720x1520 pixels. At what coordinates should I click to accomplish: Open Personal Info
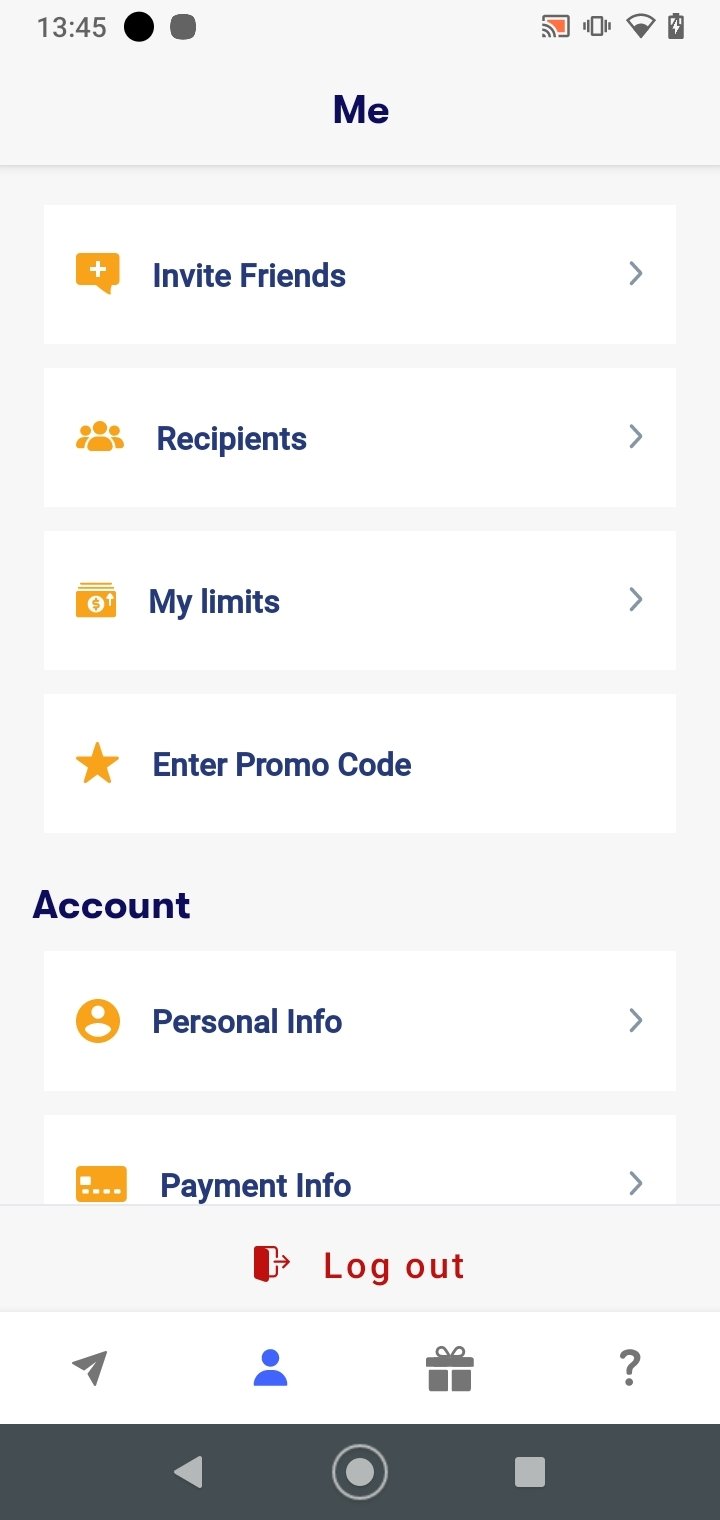360,1021
